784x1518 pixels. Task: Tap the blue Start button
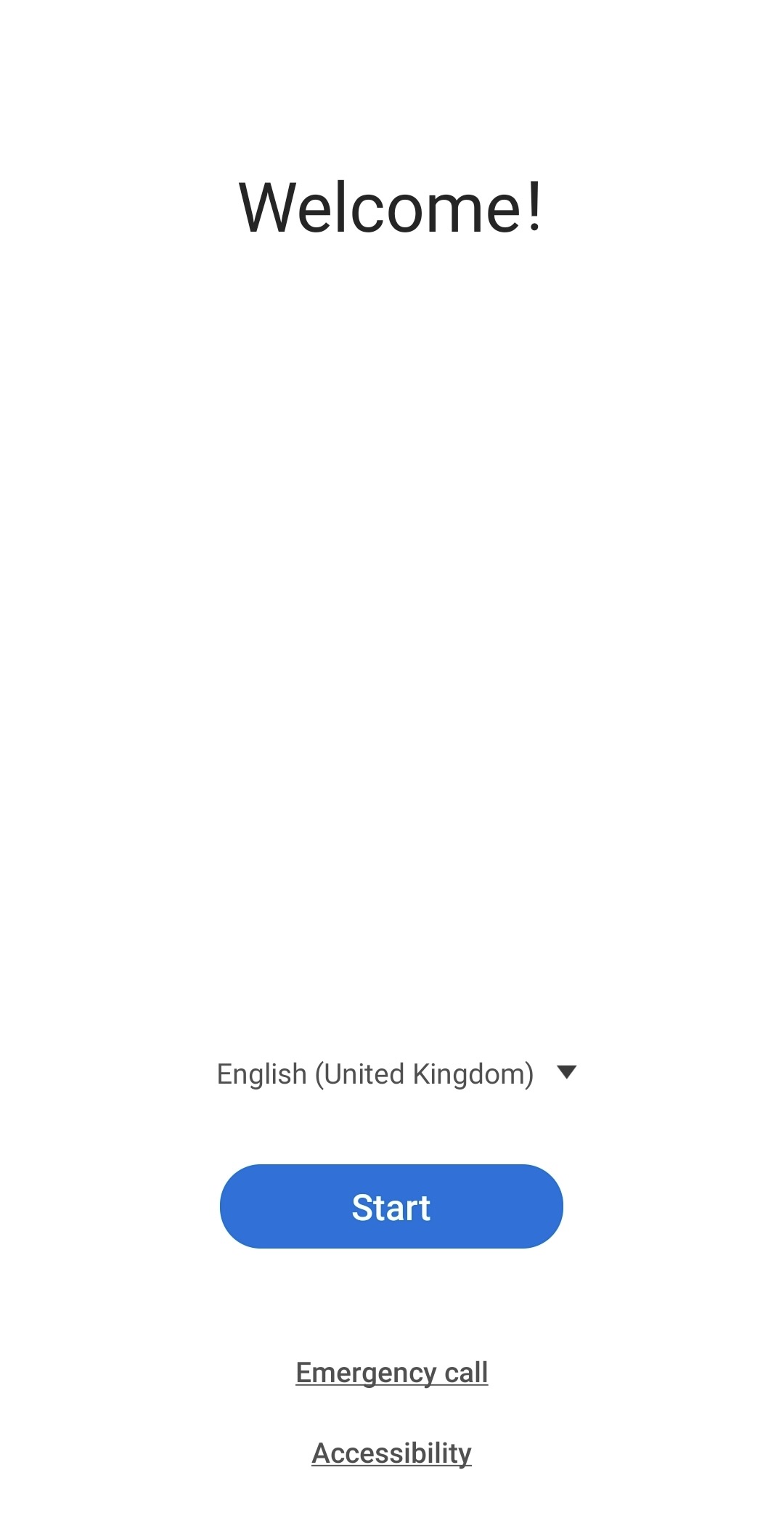391,1206
